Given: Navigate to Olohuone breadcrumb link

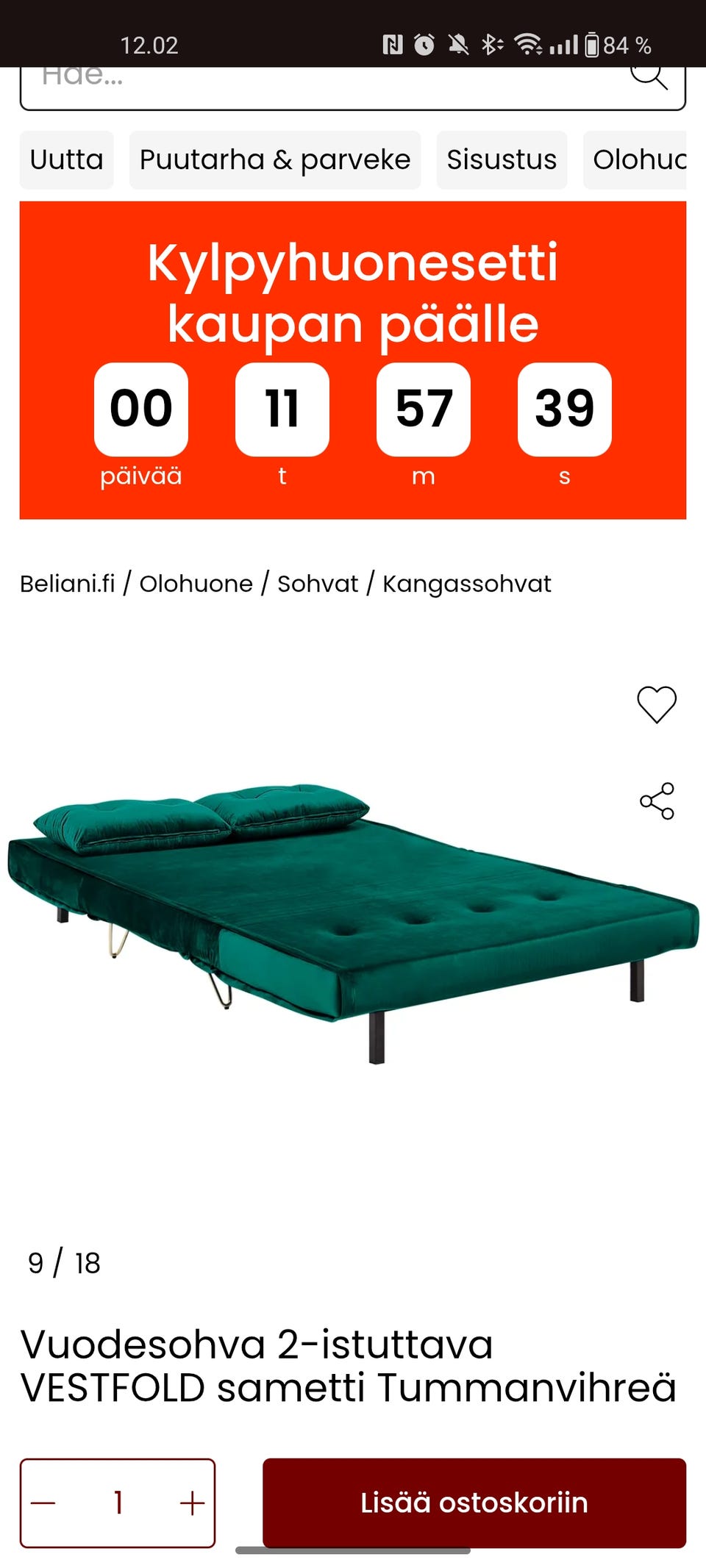Looking at the screenshot, I should (196, 584).
